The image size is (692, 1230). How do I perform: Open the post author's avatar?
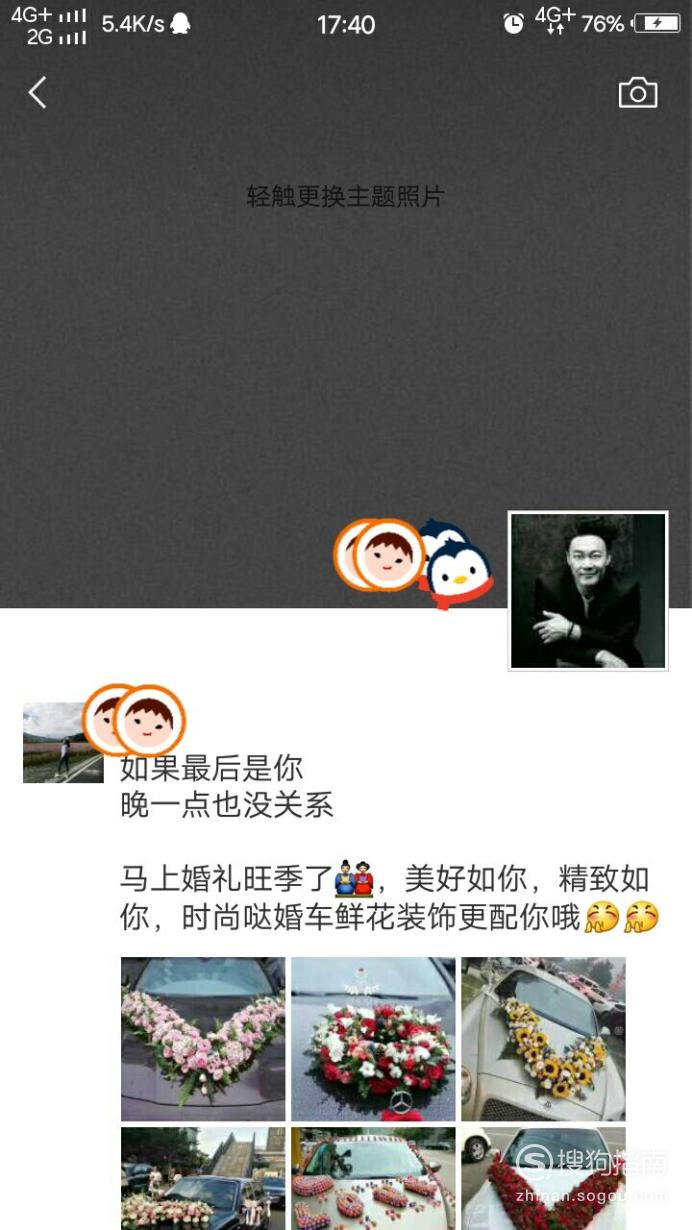[62, 742]
